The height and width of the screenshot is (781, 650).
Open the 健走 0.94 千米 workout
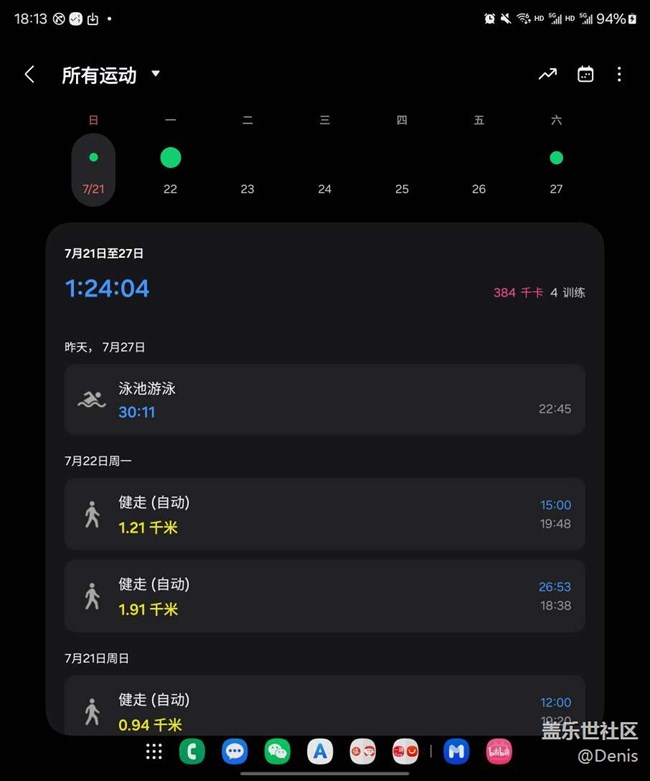(x=325, y=705)
